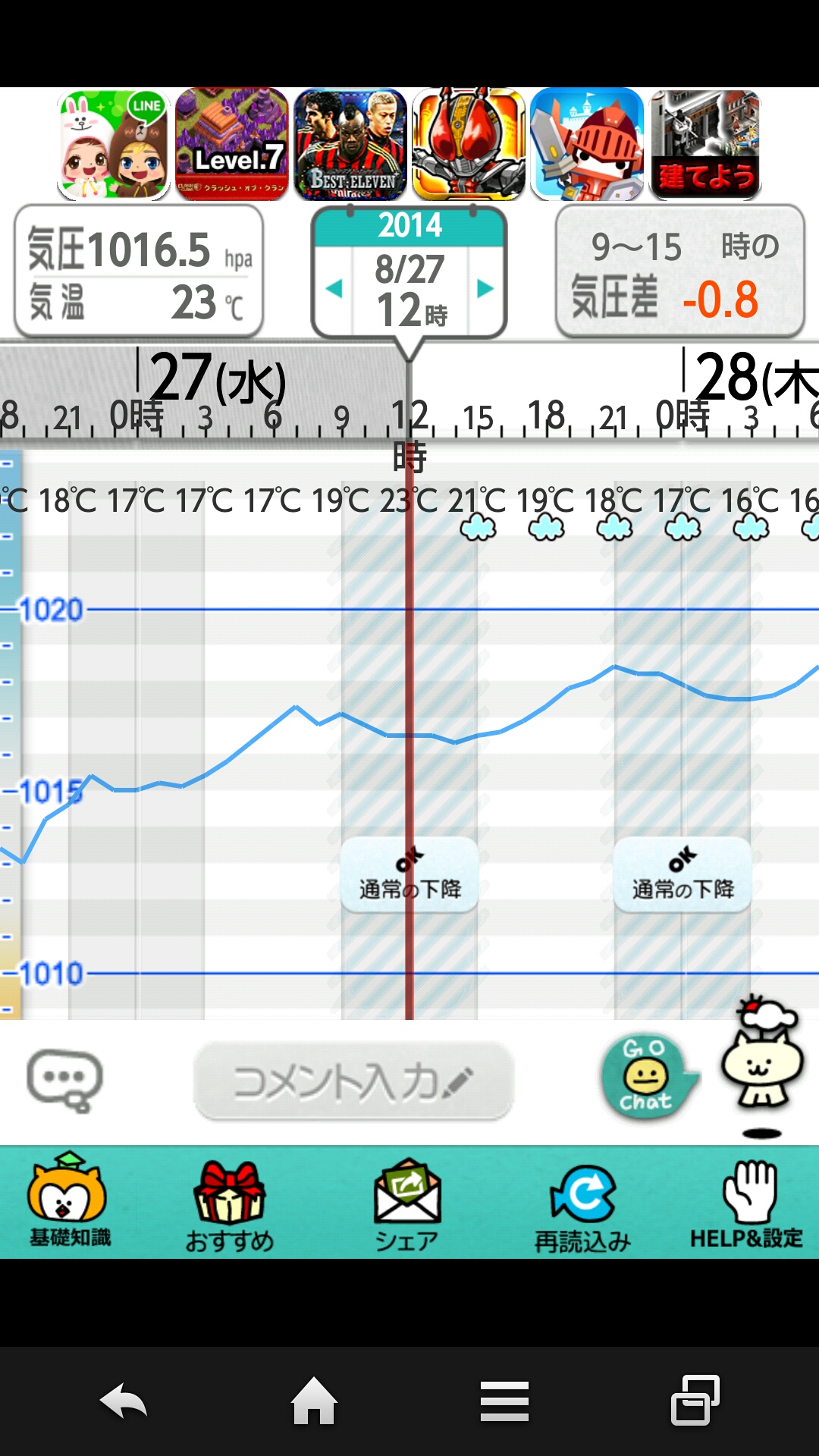Open the speech bubble comments icon
819x1456 pixels.
[64, 1080]
